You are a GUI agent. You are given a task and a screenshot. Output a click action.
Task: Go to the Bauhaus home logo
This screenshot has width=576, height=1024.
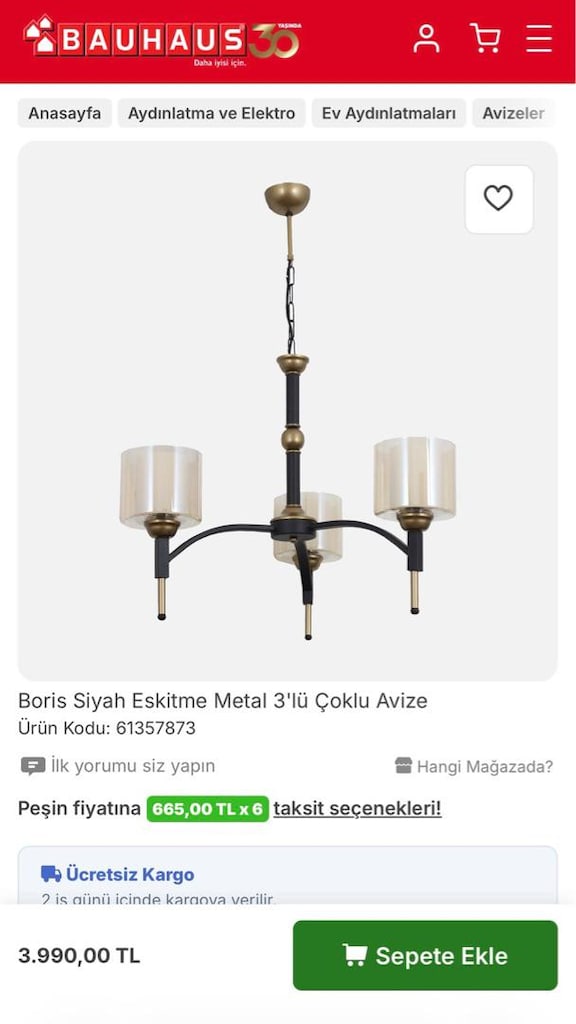pos(162,39)
